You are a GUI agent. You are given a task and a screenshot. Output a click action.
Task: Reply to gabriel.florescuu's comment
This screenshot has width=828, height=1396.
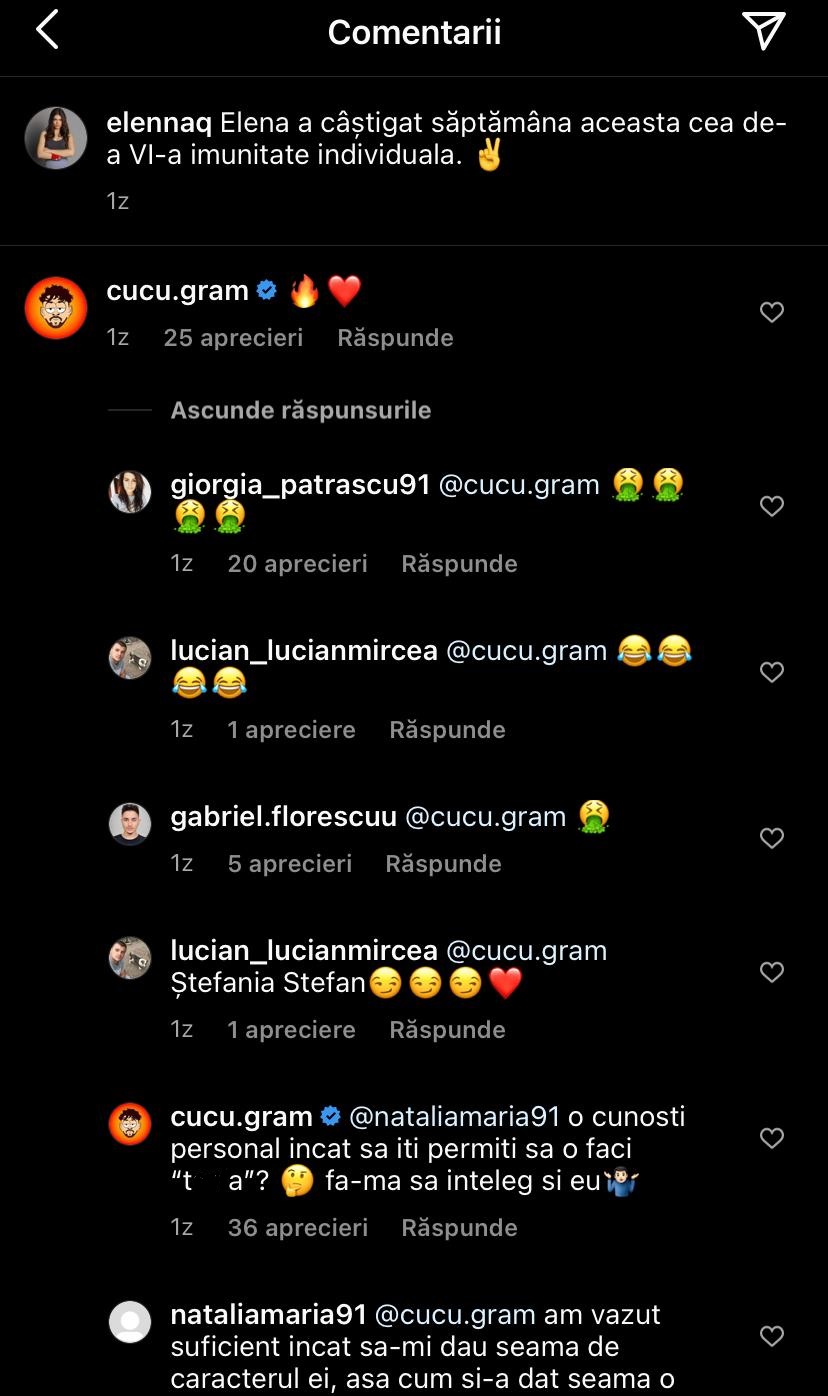443,864
